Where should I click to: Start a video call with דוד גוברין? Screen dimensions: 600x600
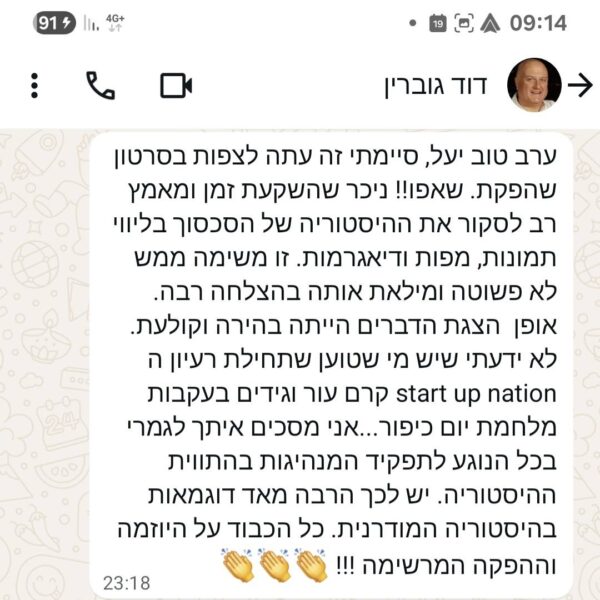(x=177, y=86)
